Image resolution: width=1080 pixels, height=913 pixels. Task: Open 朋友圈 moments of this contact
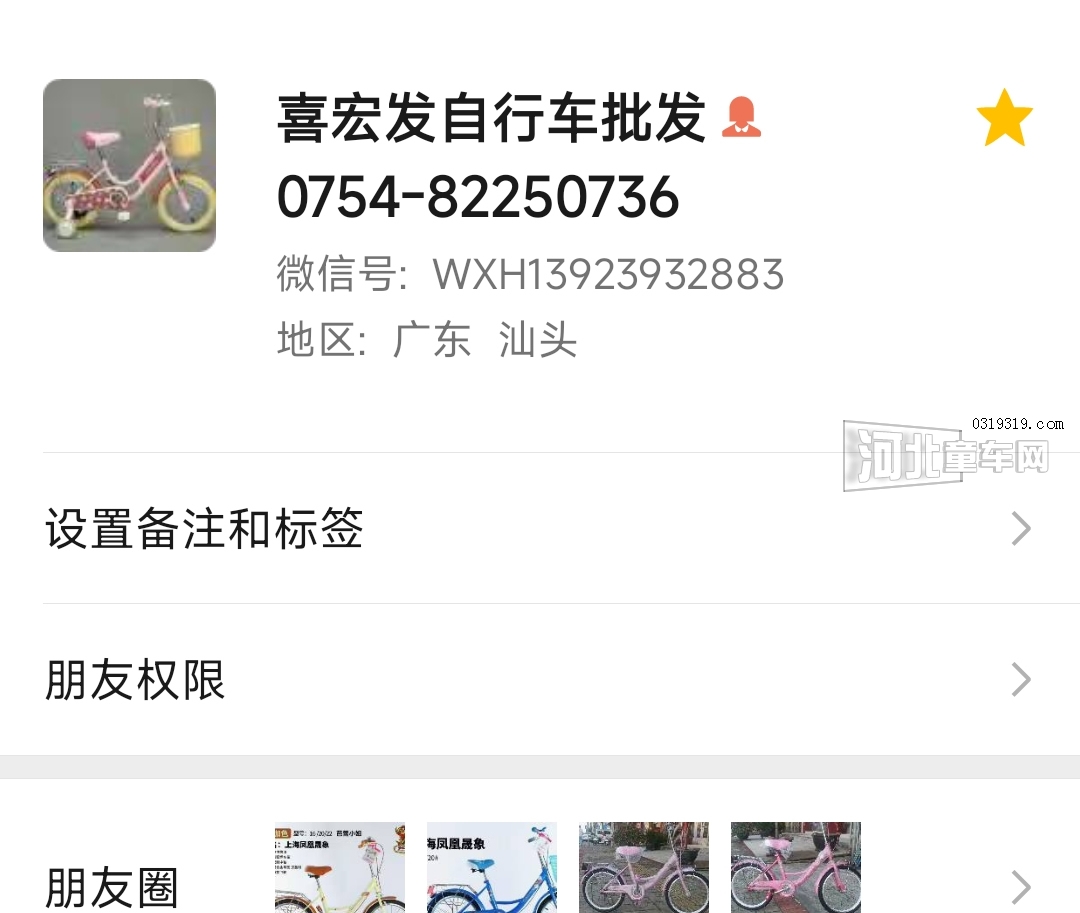tap(540, 868)
